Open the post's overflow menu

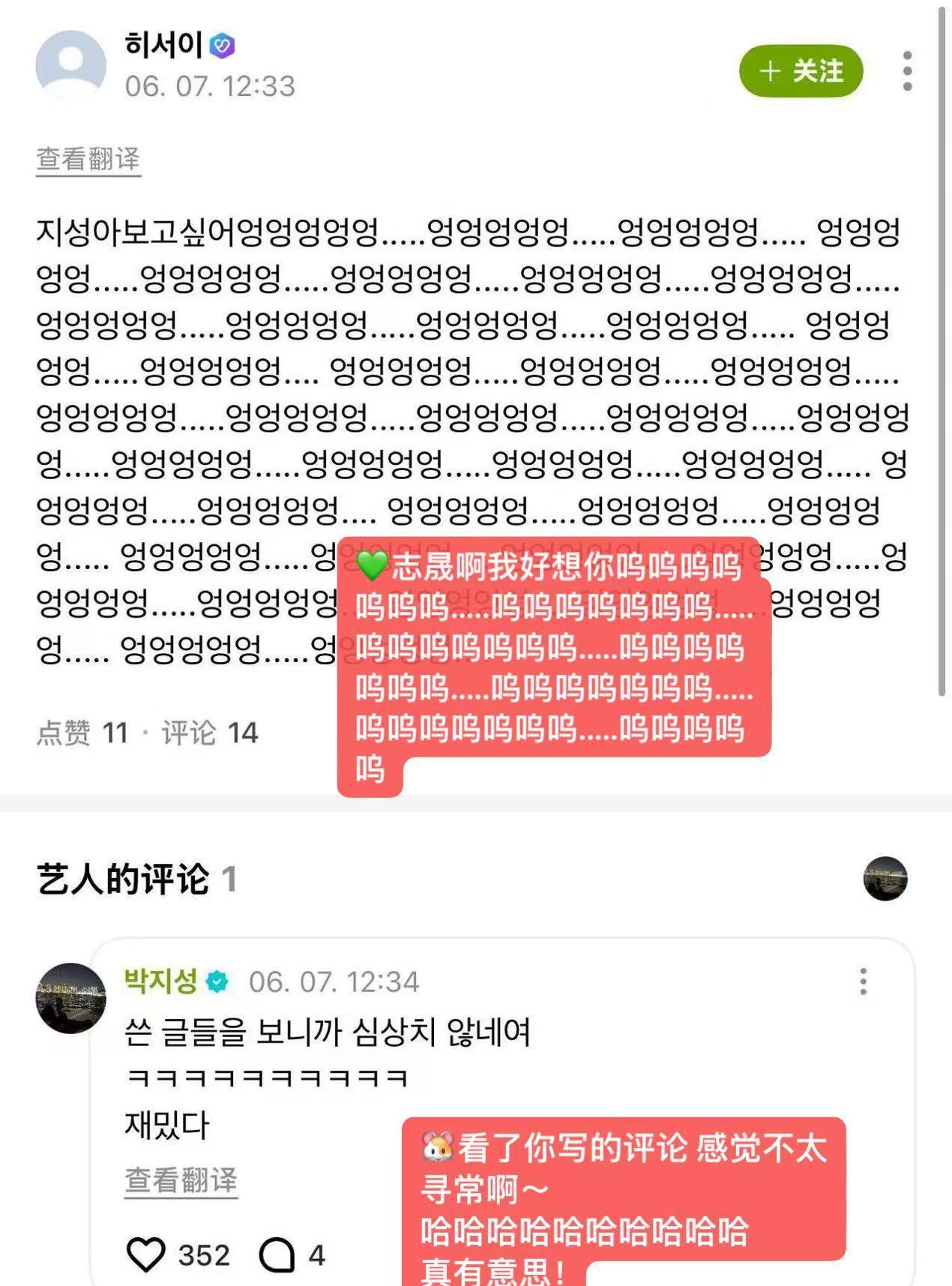coord(907,71)
